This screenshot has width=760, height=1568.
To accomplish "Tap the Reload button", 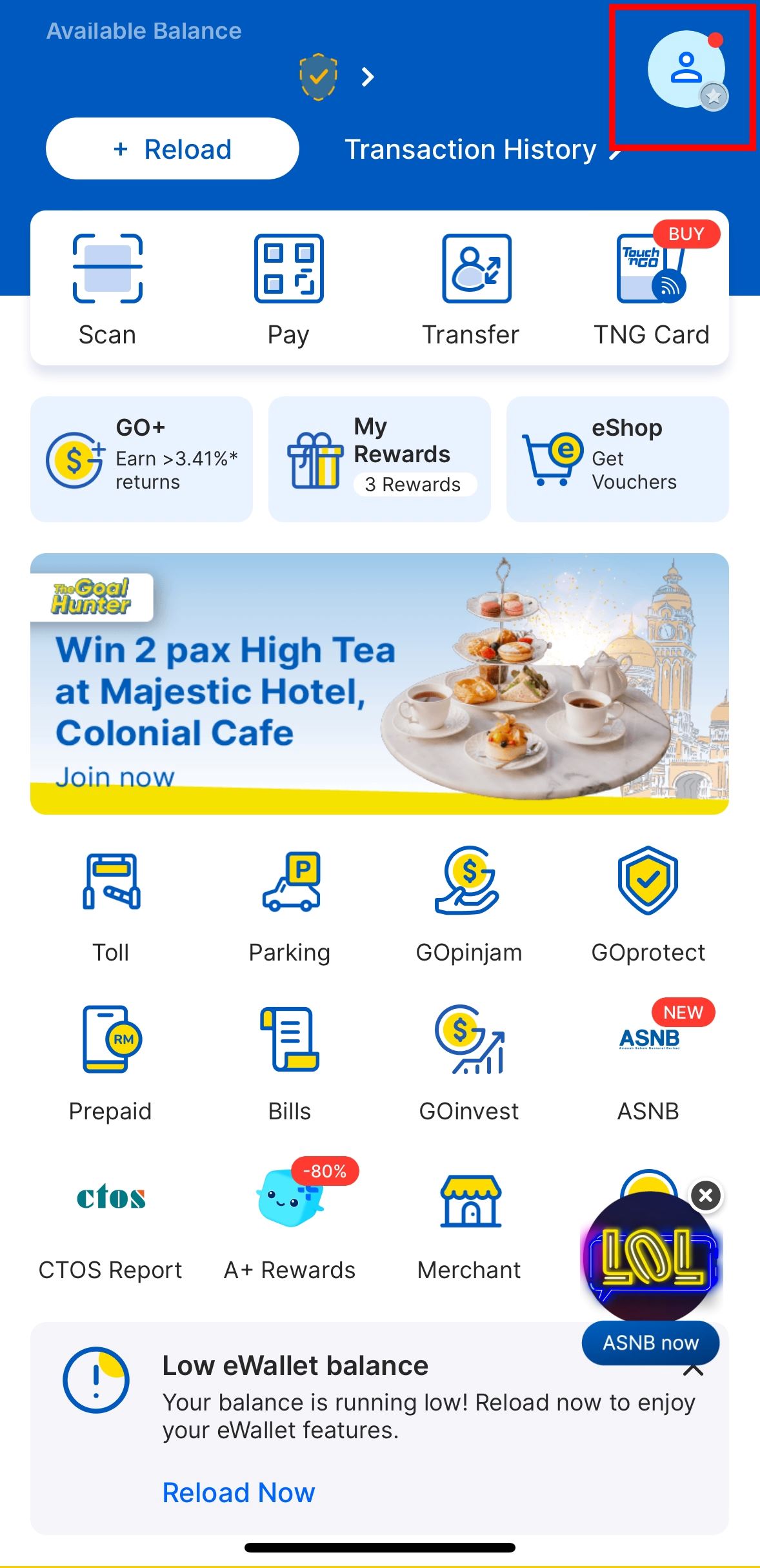I will pos(172,149).
